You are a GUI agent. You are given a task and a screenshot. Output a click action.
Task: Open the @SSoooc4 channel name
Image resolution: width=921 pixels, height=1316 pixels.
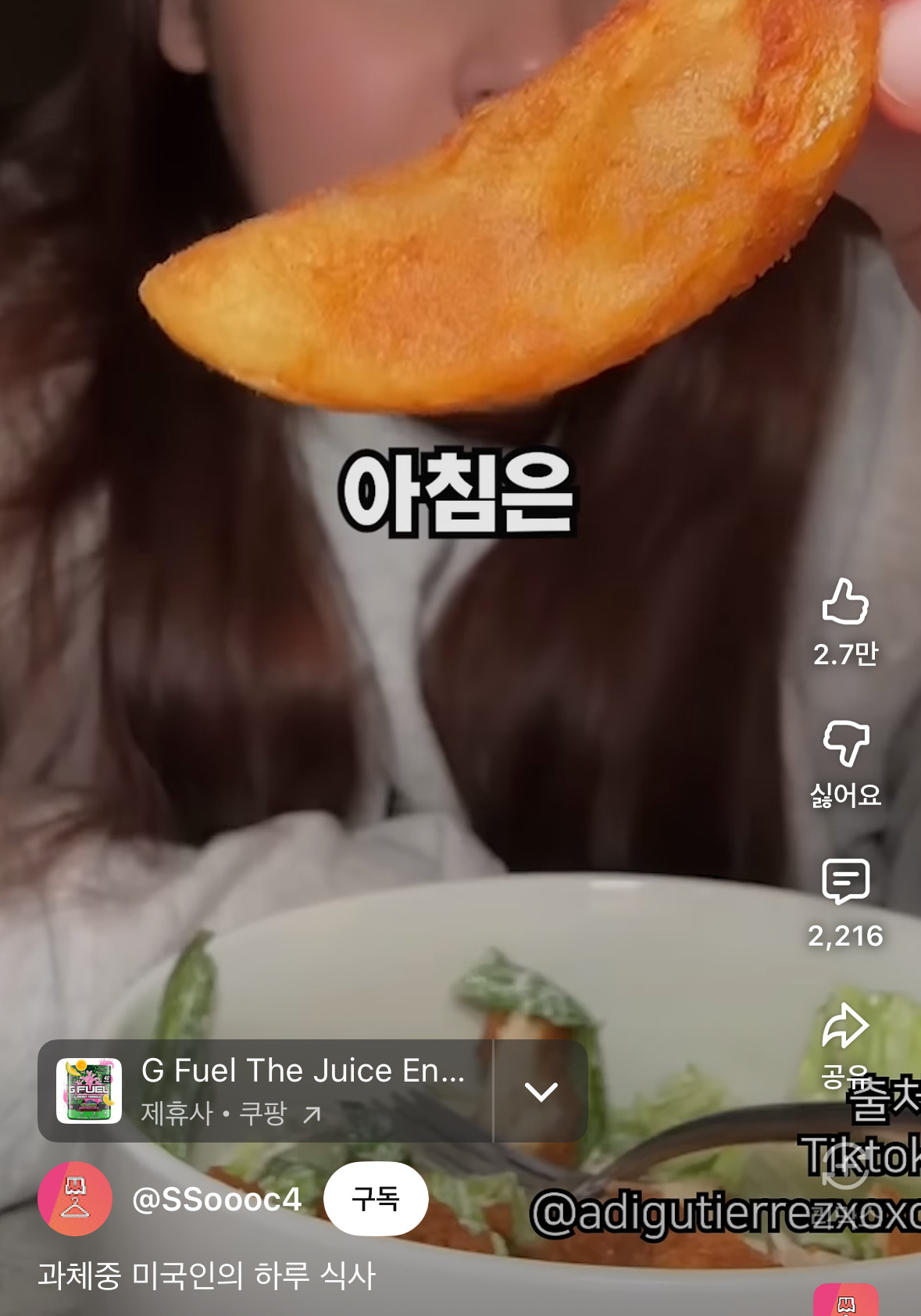[x=216, y=1199]
